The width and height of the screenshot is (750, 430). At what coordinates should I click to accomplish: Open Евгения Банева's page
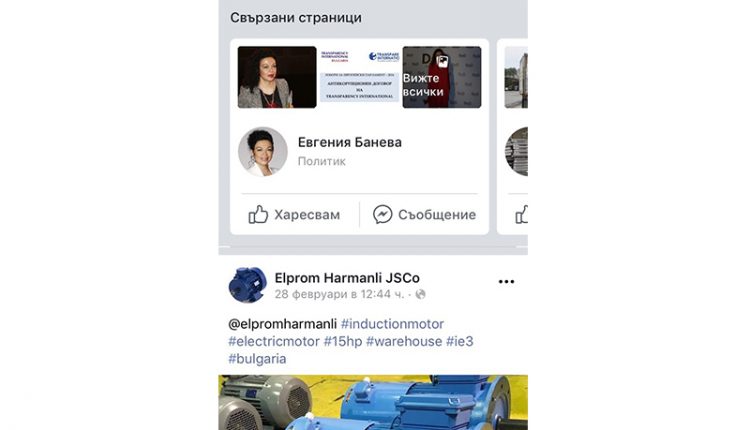point(349,142)
